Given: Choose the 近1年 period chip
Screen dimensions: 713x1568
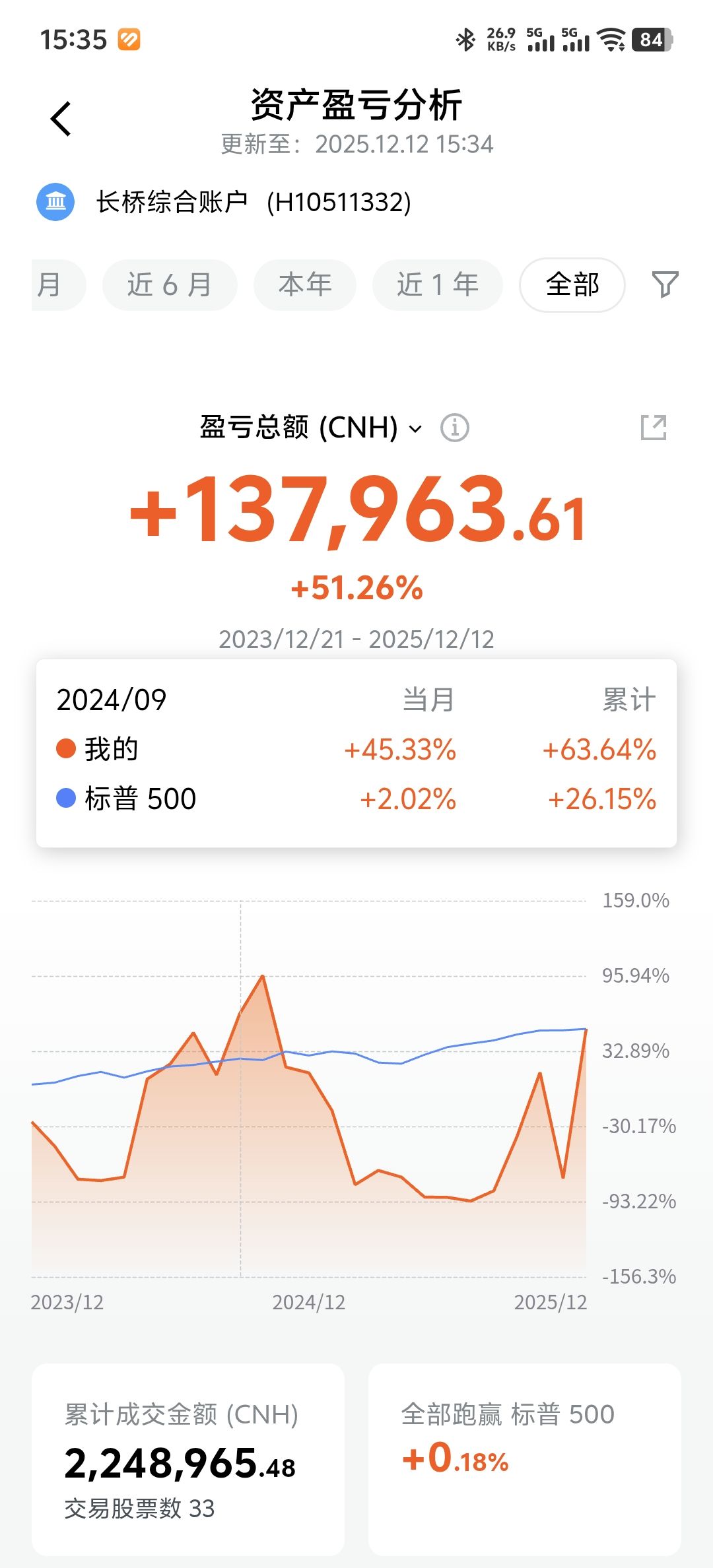Looking at the screenshot, I should (x=437, y=285).
